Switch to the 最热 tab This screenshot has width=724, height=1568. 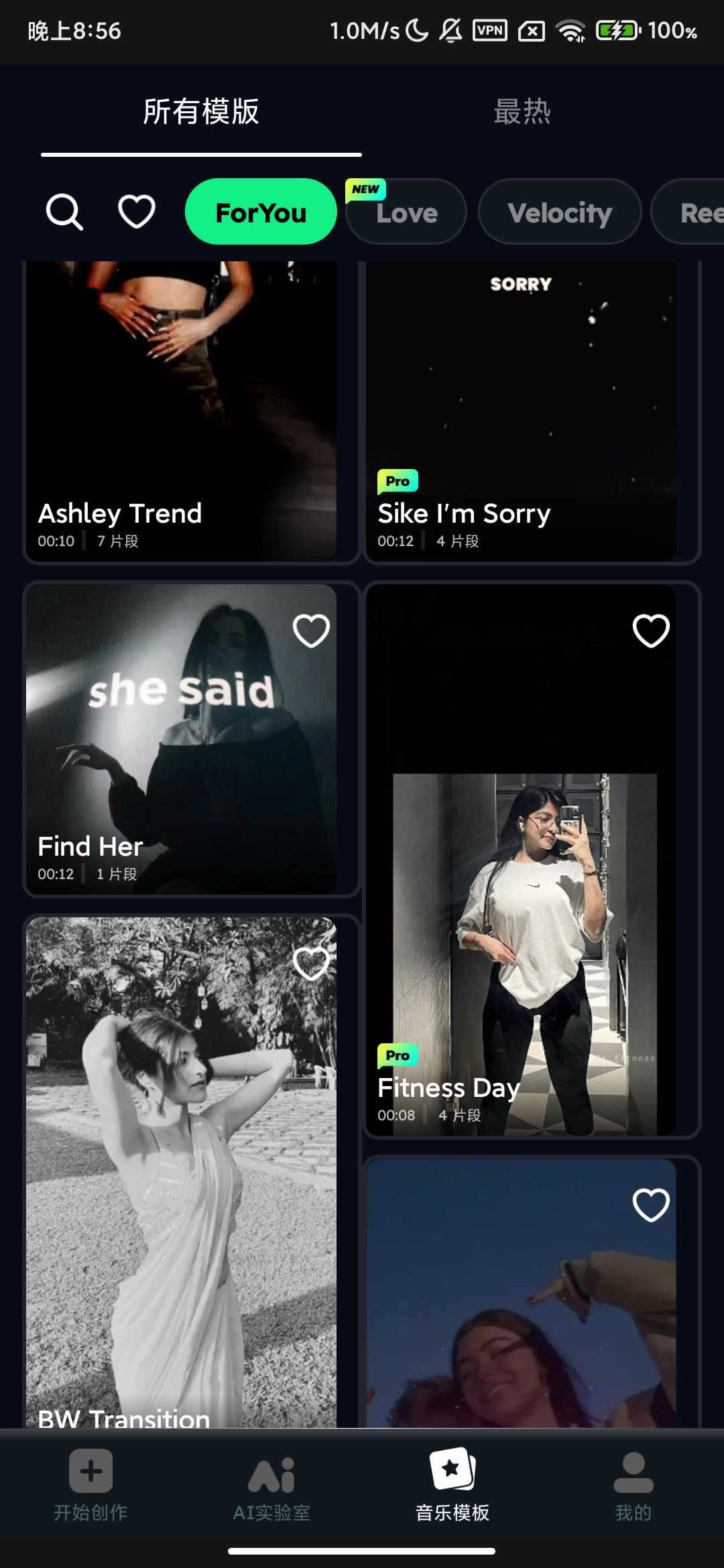click(x=522, y=112)
